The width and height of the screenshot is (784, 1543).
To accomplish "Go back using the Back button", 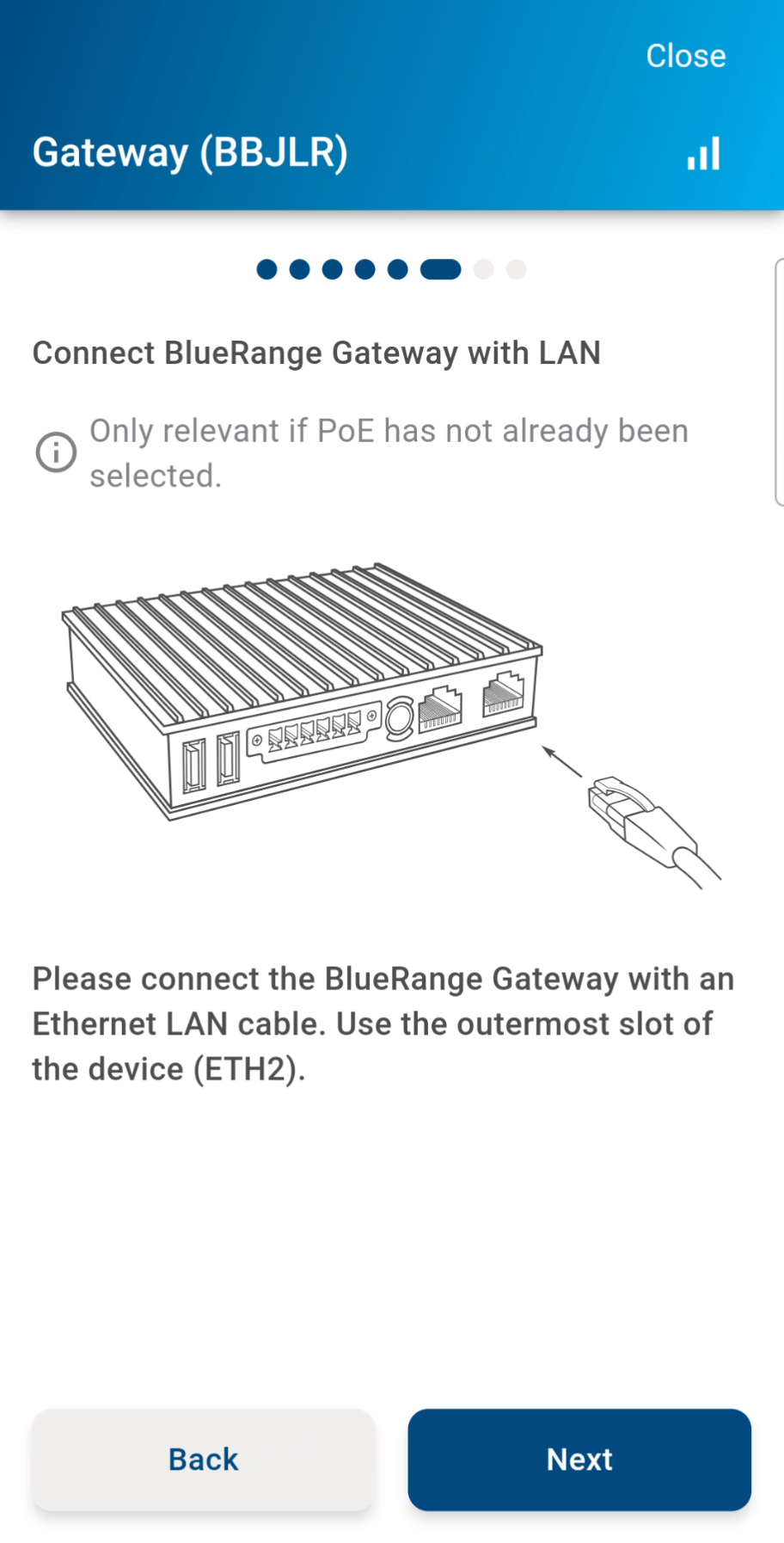I will 203,1459.
